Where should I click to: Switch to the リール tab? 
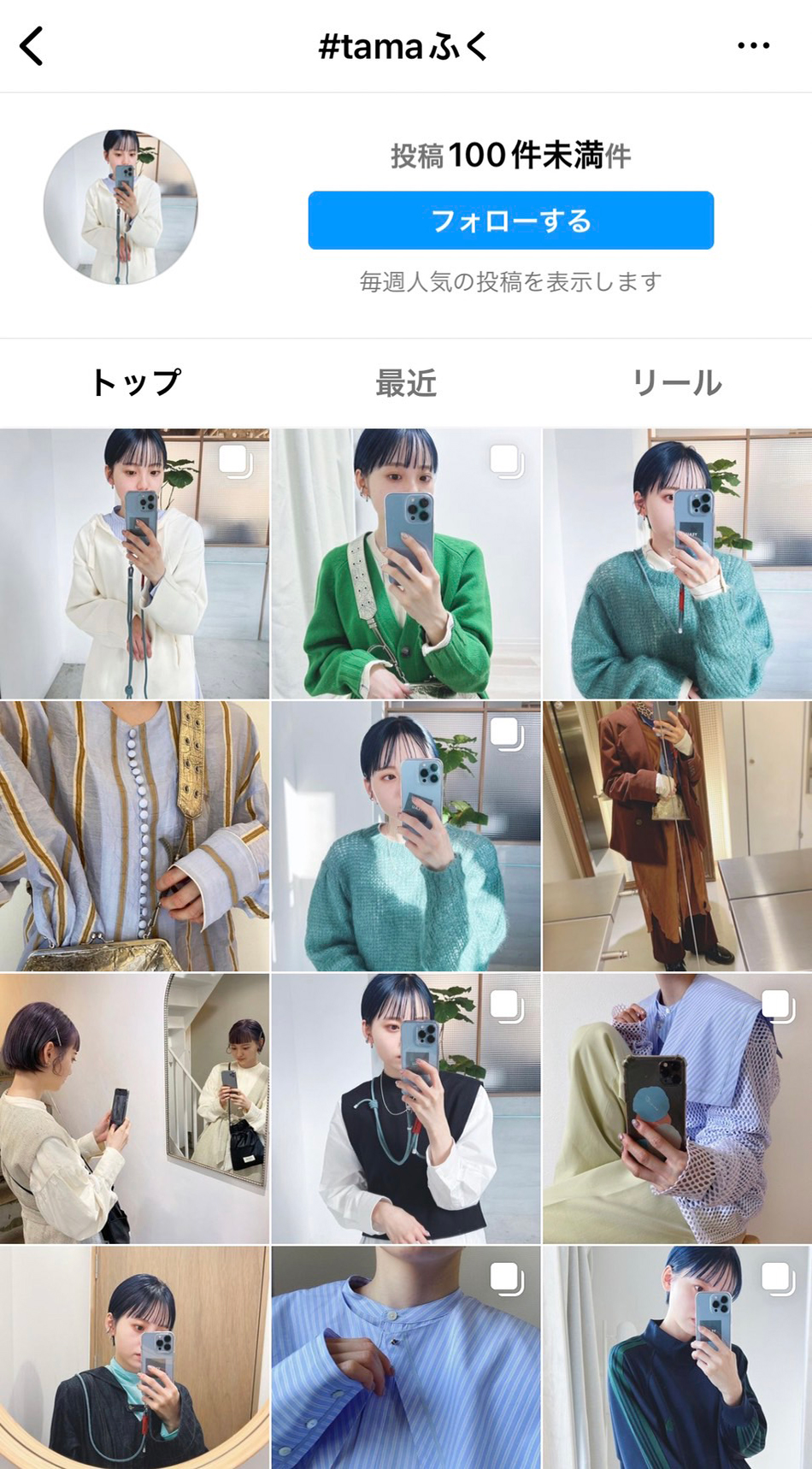676,383
